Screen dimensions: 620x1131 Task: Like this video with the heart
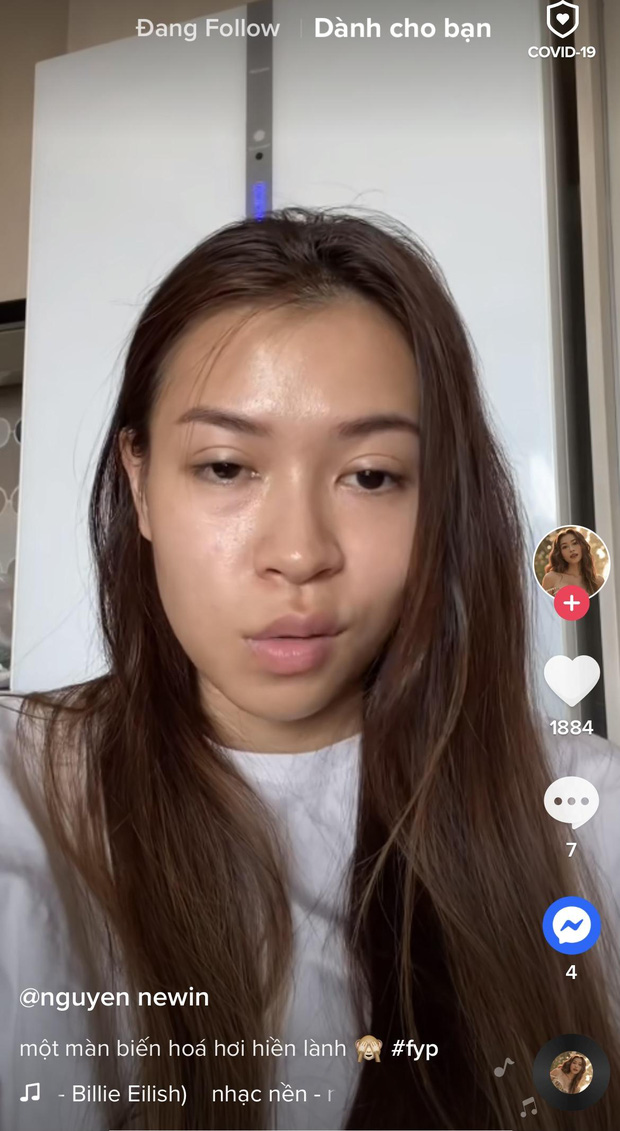coord(571,681)
